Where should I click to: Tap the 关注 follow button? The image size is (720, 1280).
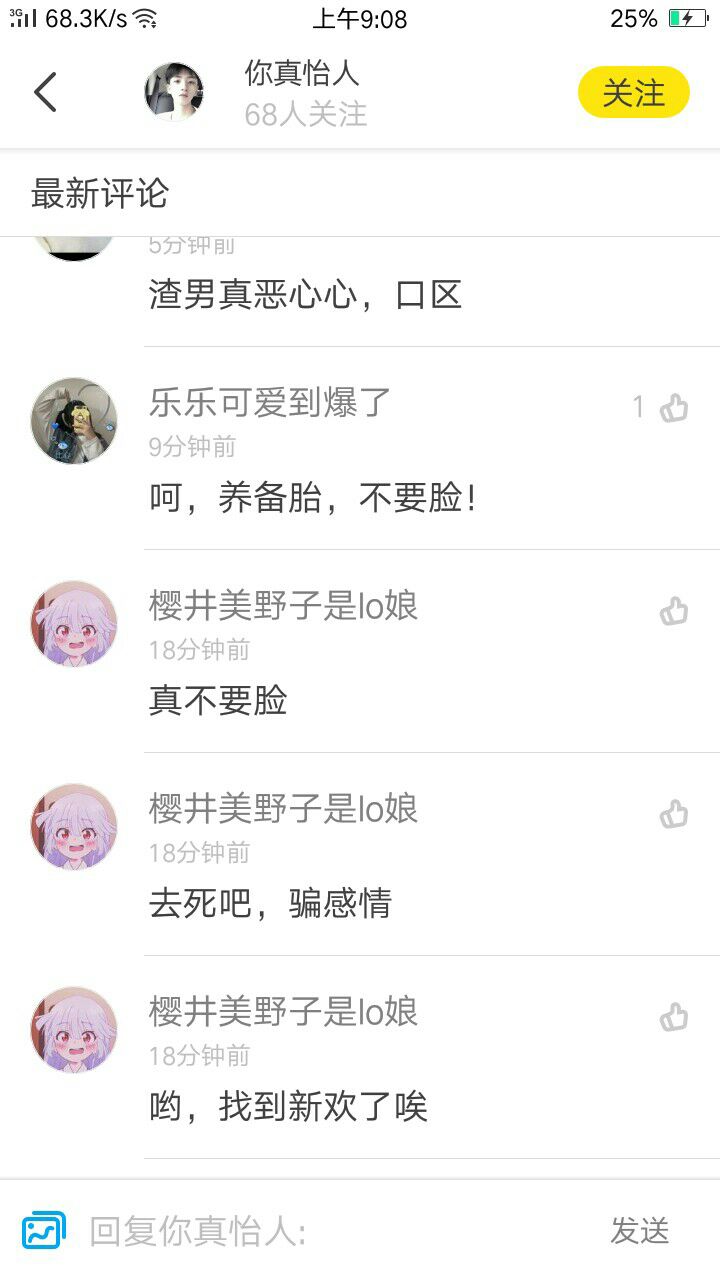click(633, 93)
